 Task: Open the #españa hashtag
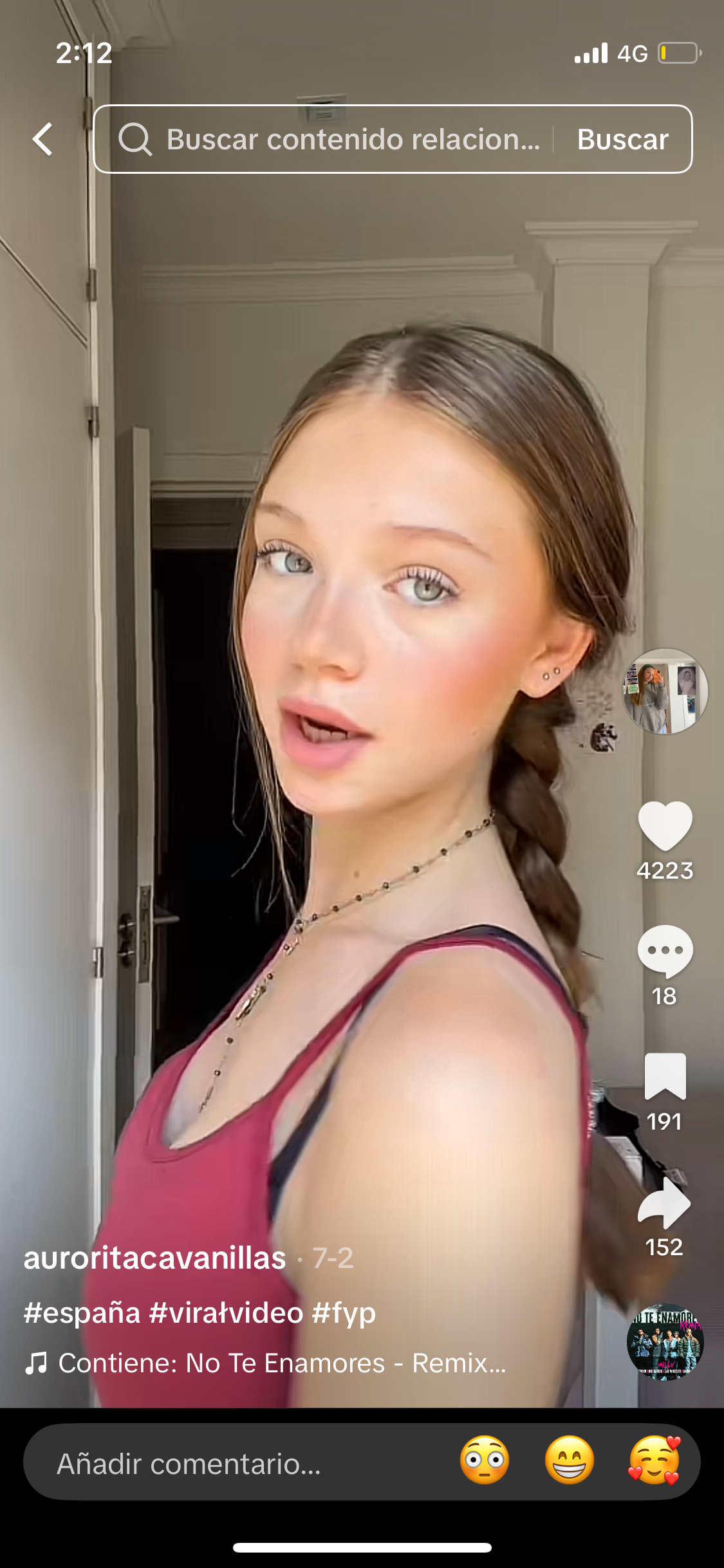click(x=82, y=1312)
